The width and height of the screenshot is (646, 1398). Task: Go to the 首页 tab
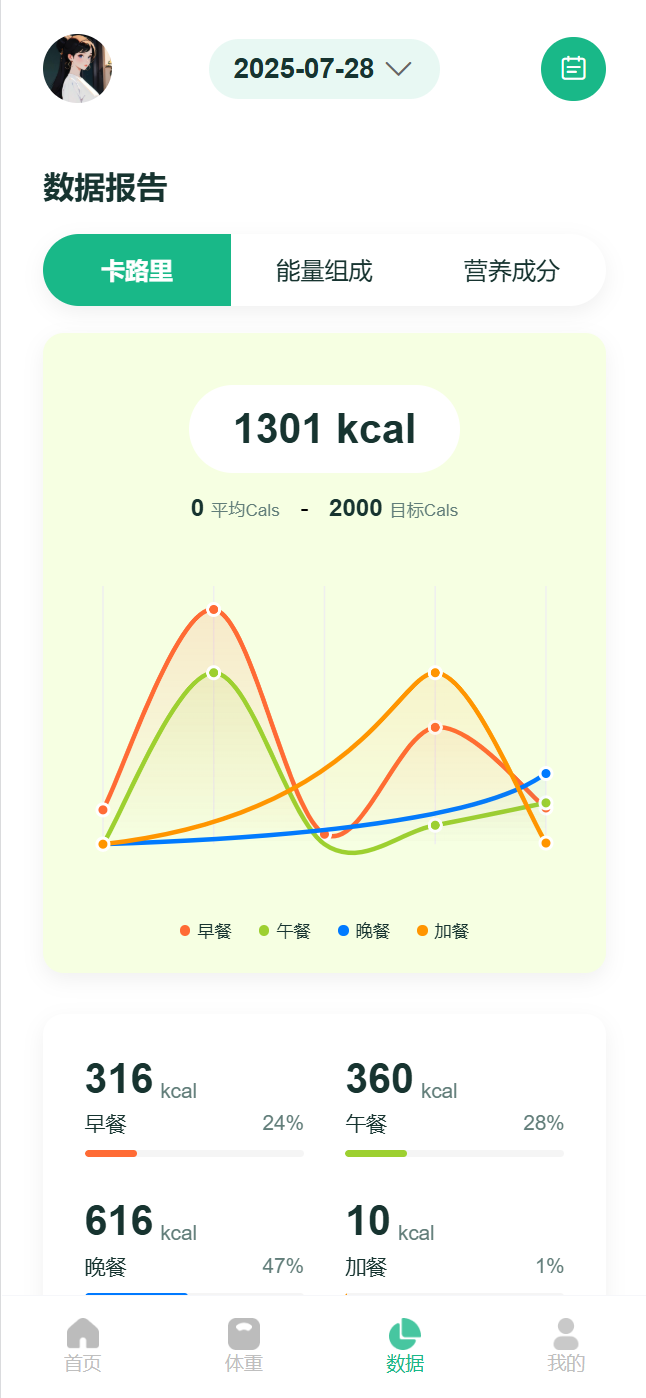[82, 1346]
